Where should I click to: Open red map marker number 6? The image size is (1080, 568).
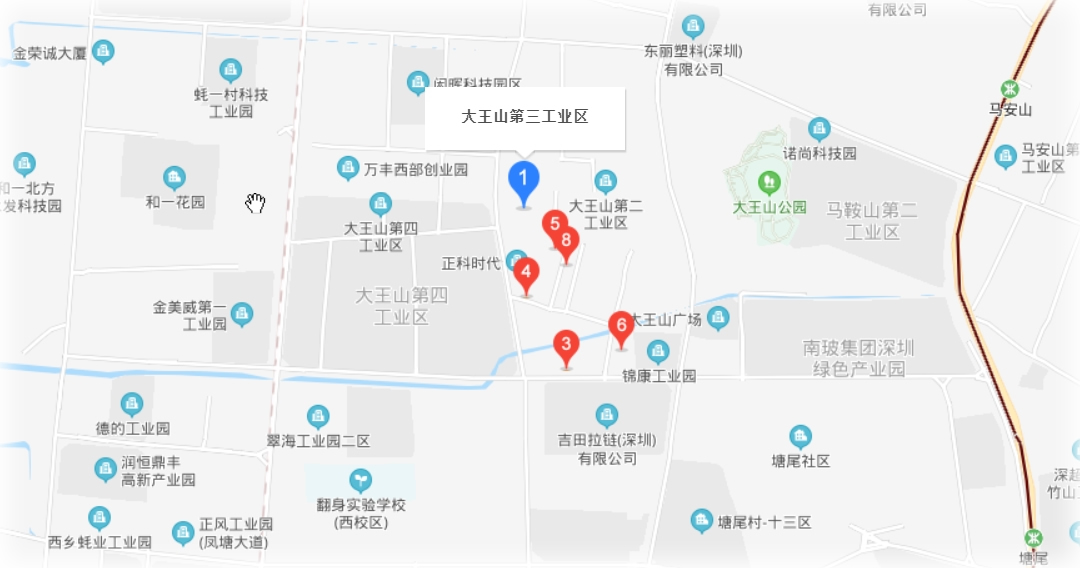coord(621,326)
